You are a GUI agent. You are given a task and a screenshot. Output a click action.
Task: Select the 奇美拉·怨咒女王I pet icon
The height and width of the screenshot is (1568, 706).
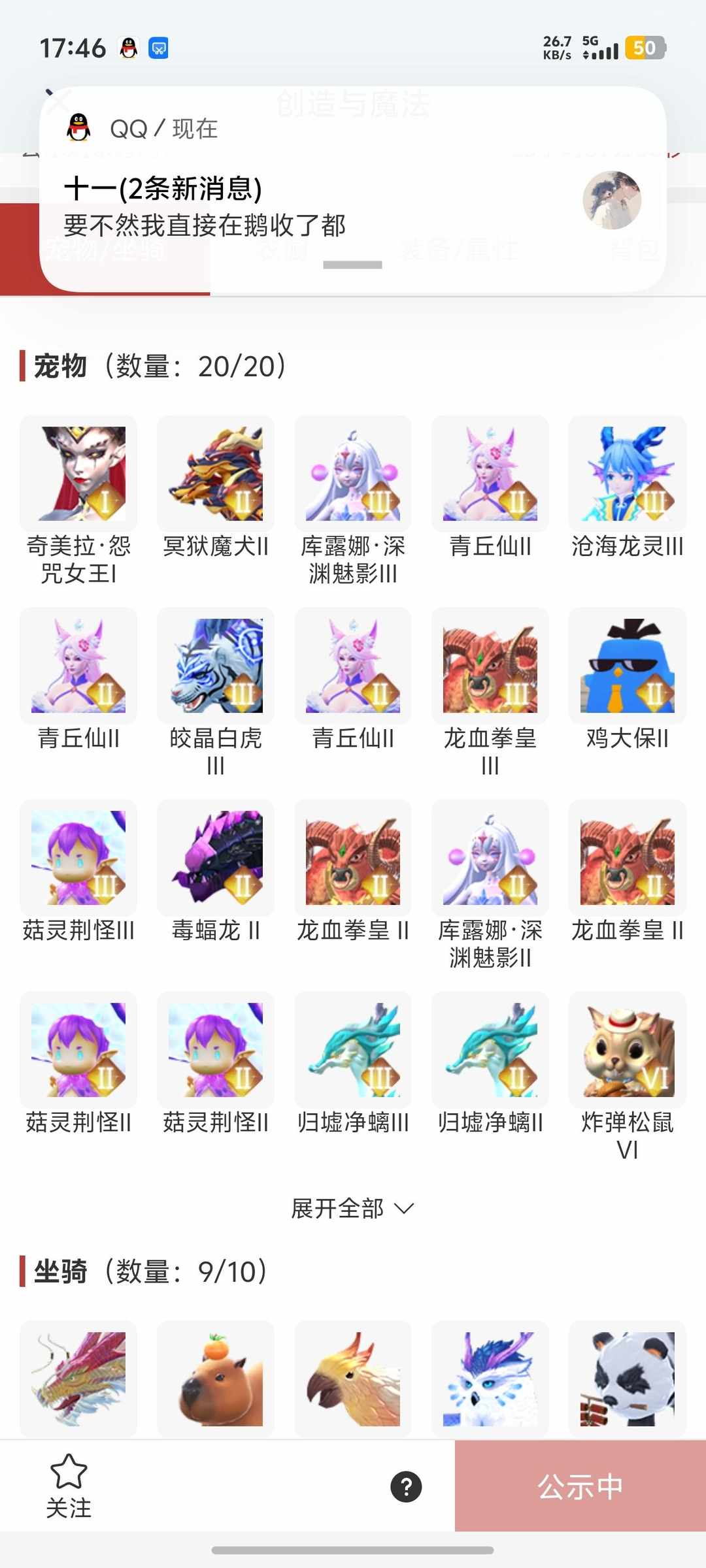[x=78, y=474]
